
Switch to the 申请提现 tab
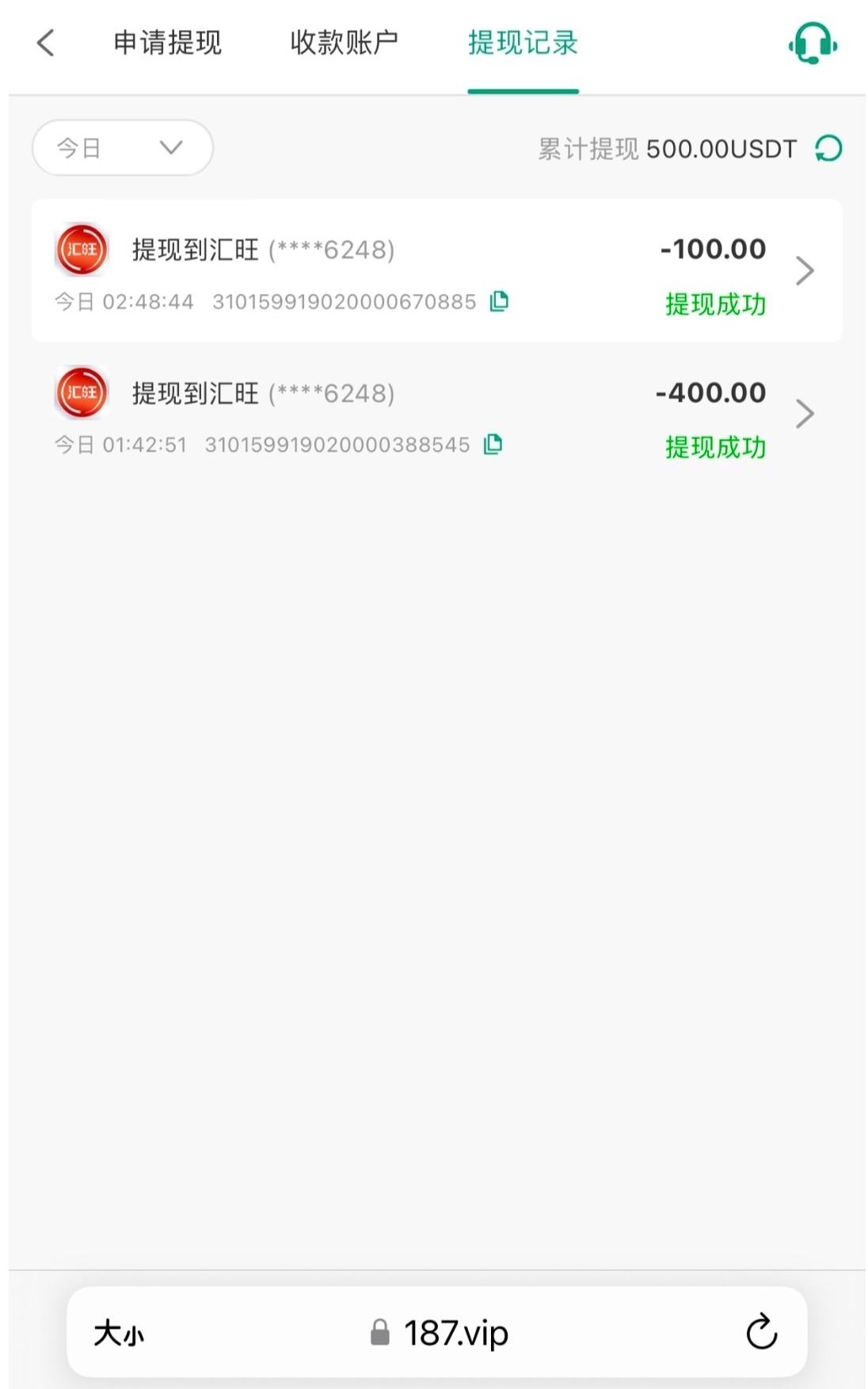(167, 43)
